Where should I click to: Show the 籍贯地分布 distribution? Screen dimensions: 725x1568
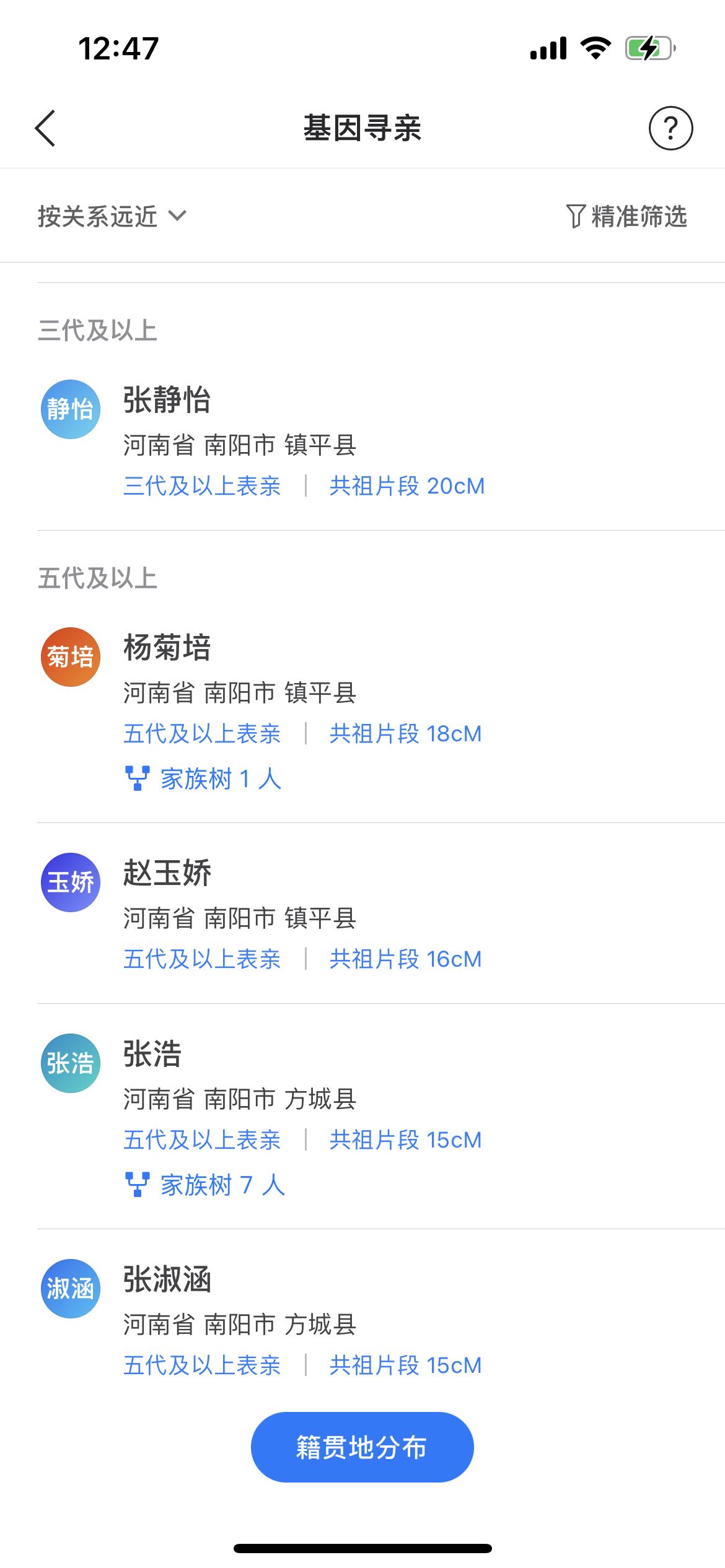362,1447
